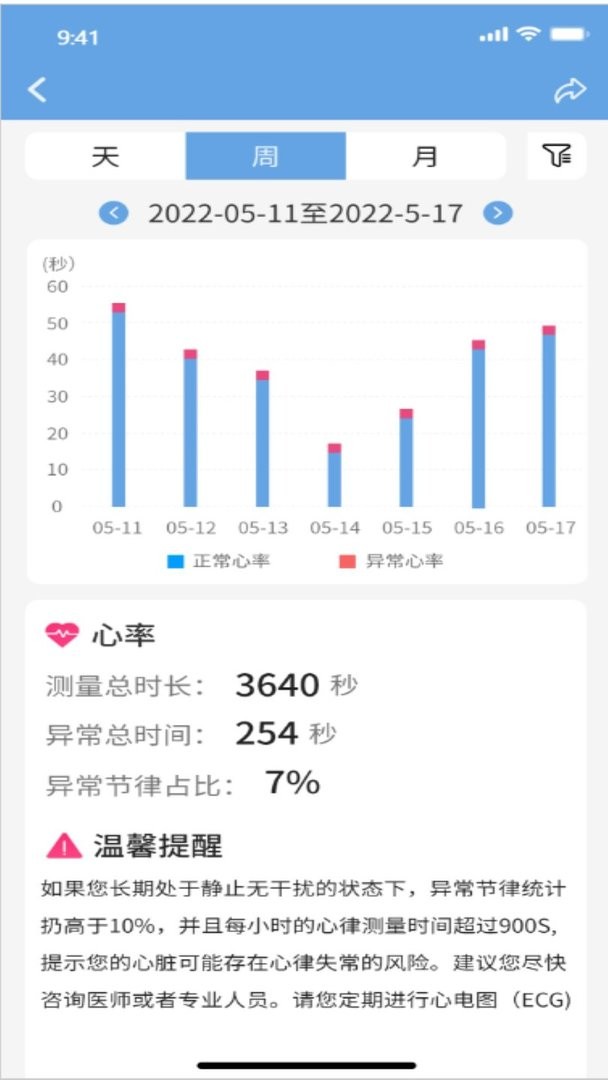Viewport: 608px width, 1080px height.
Task: Go to the previous week range
Action: tap(114, 212)
